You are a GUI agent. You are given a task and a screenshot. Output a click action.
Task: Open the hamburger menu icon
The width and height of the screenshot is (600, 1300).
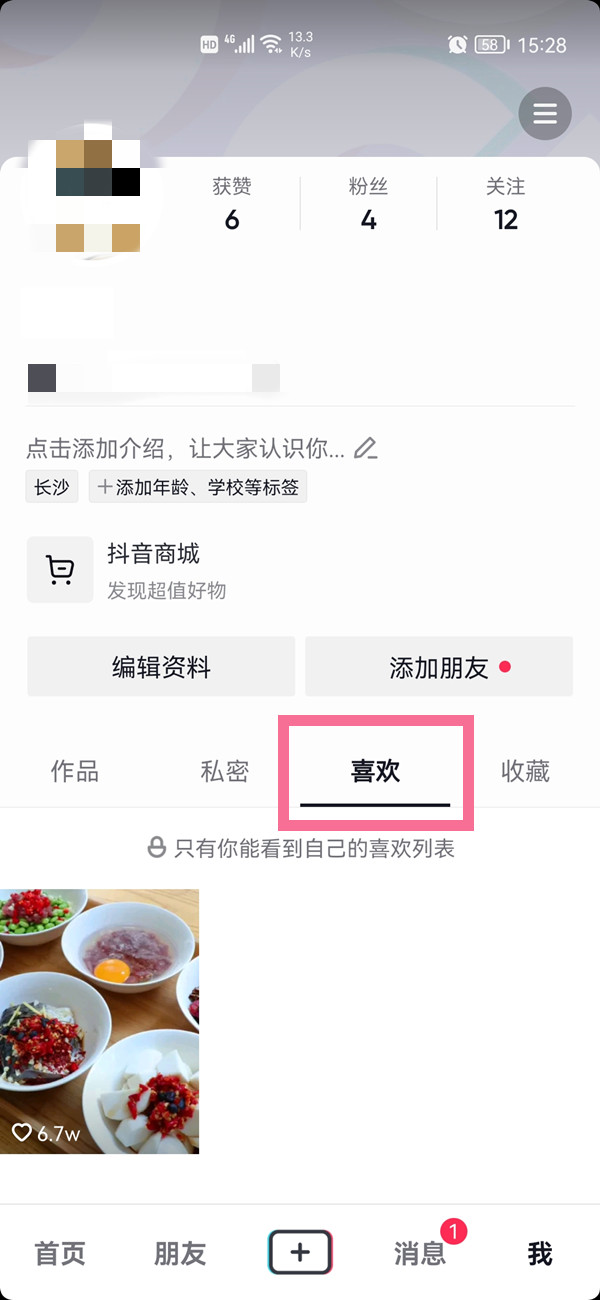tap(545, 114)
